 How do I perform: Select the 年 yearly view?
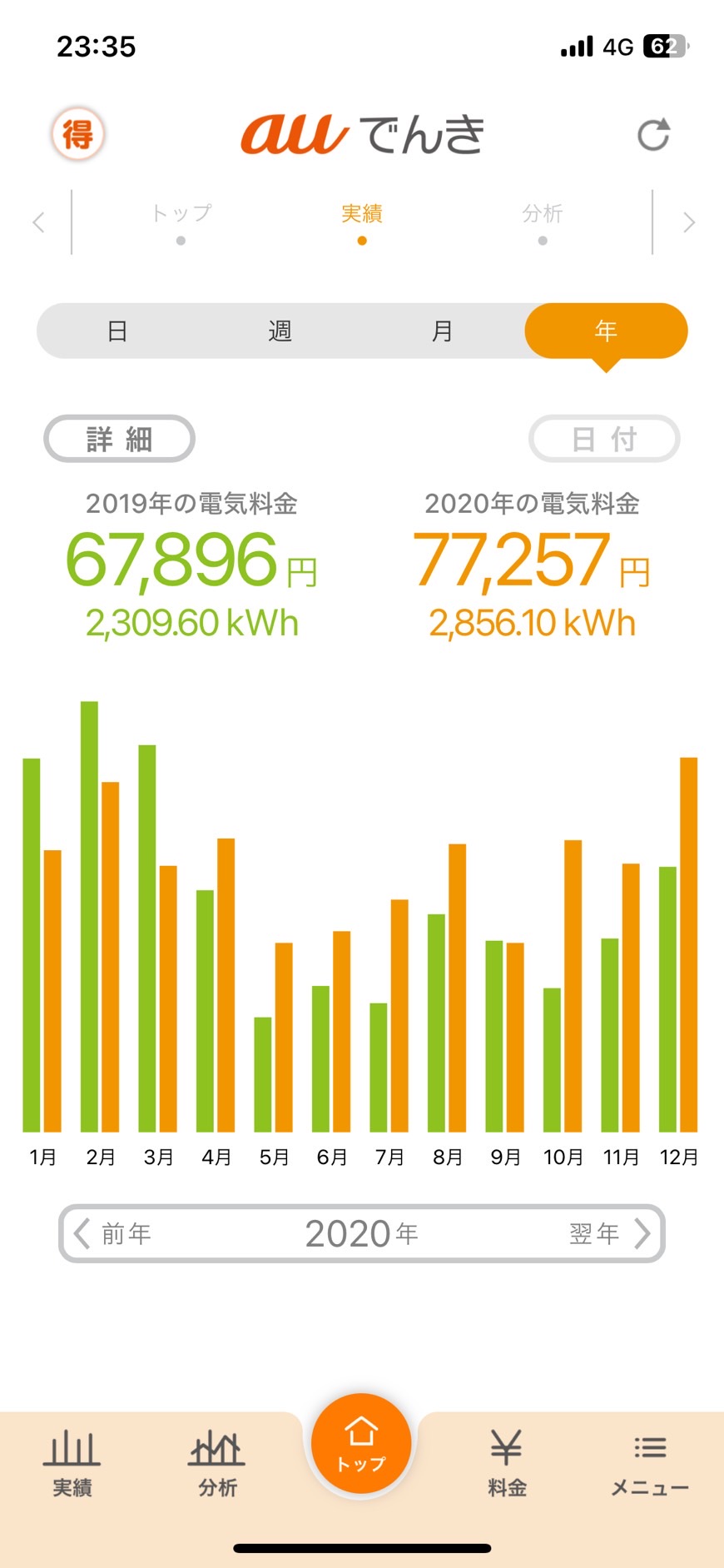606,331
